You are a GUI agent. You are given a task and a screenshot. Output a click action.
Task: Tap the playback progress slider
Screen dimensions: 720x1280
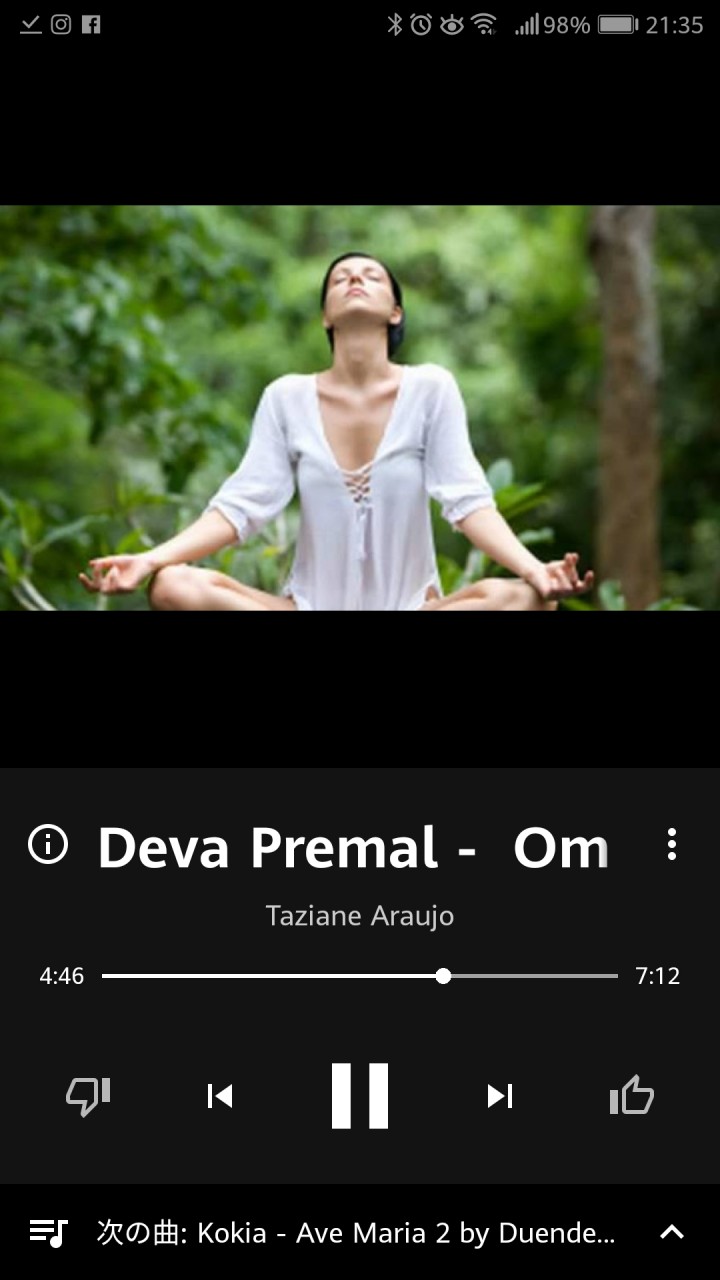[360, 976]
